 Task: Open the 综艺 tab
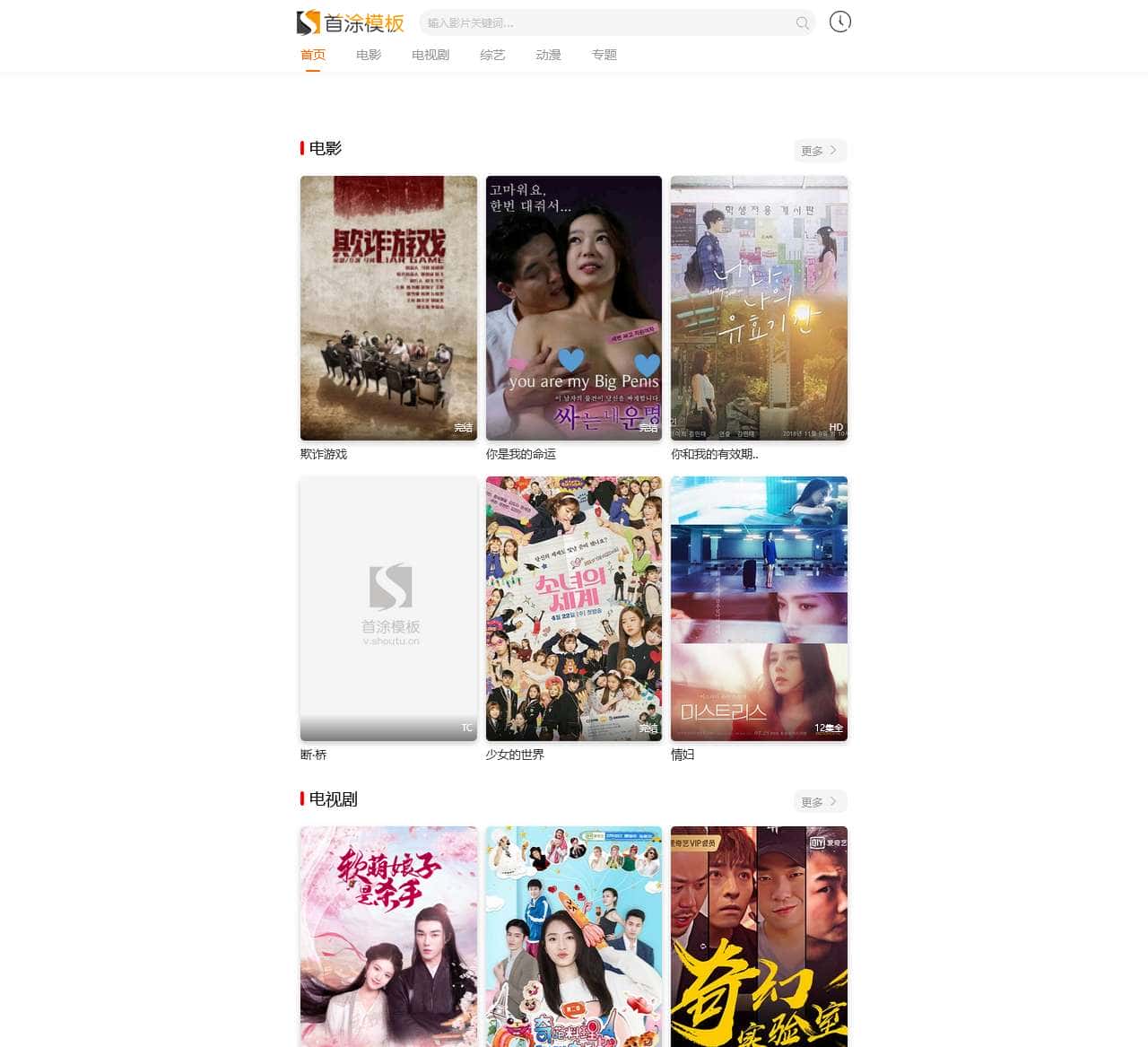pos(491,55)
